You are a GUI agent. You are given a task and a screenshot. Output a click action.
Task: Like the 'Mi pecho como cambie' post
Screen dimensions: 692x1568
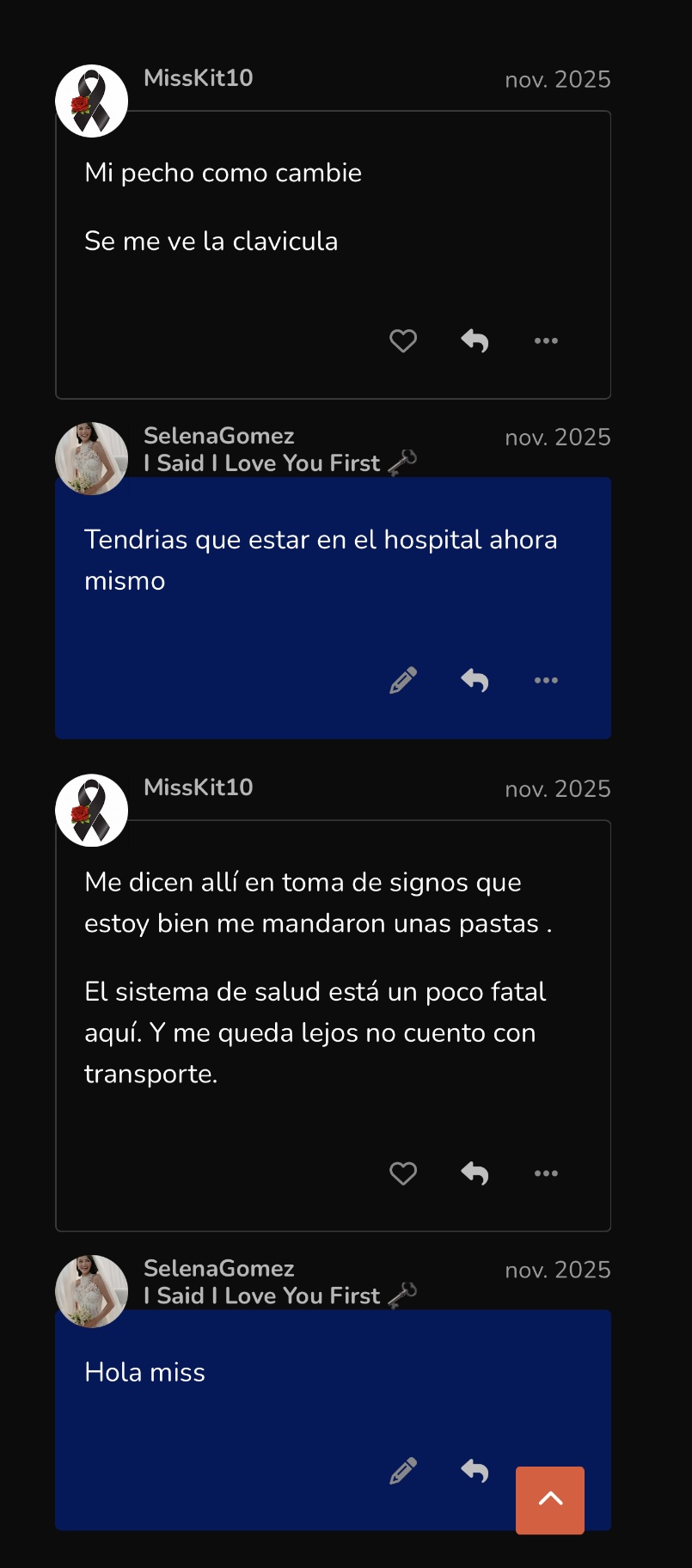403,341
